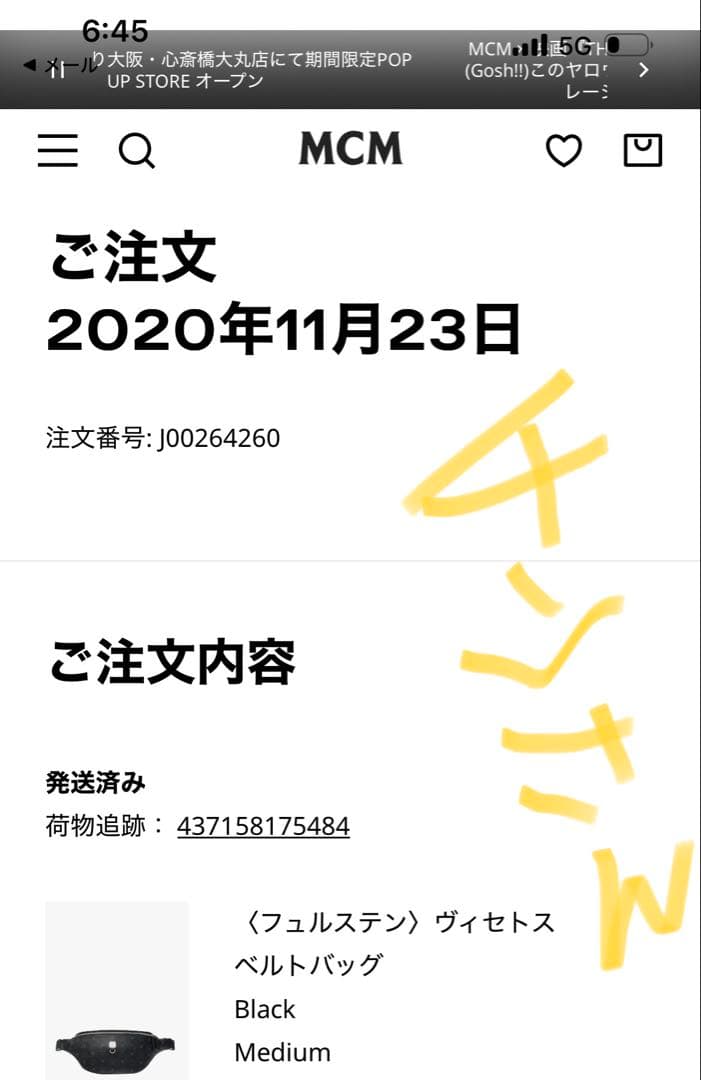Screen dimensions: 701x1080
Task: Return to the Mail app
Action: [60, 65]
